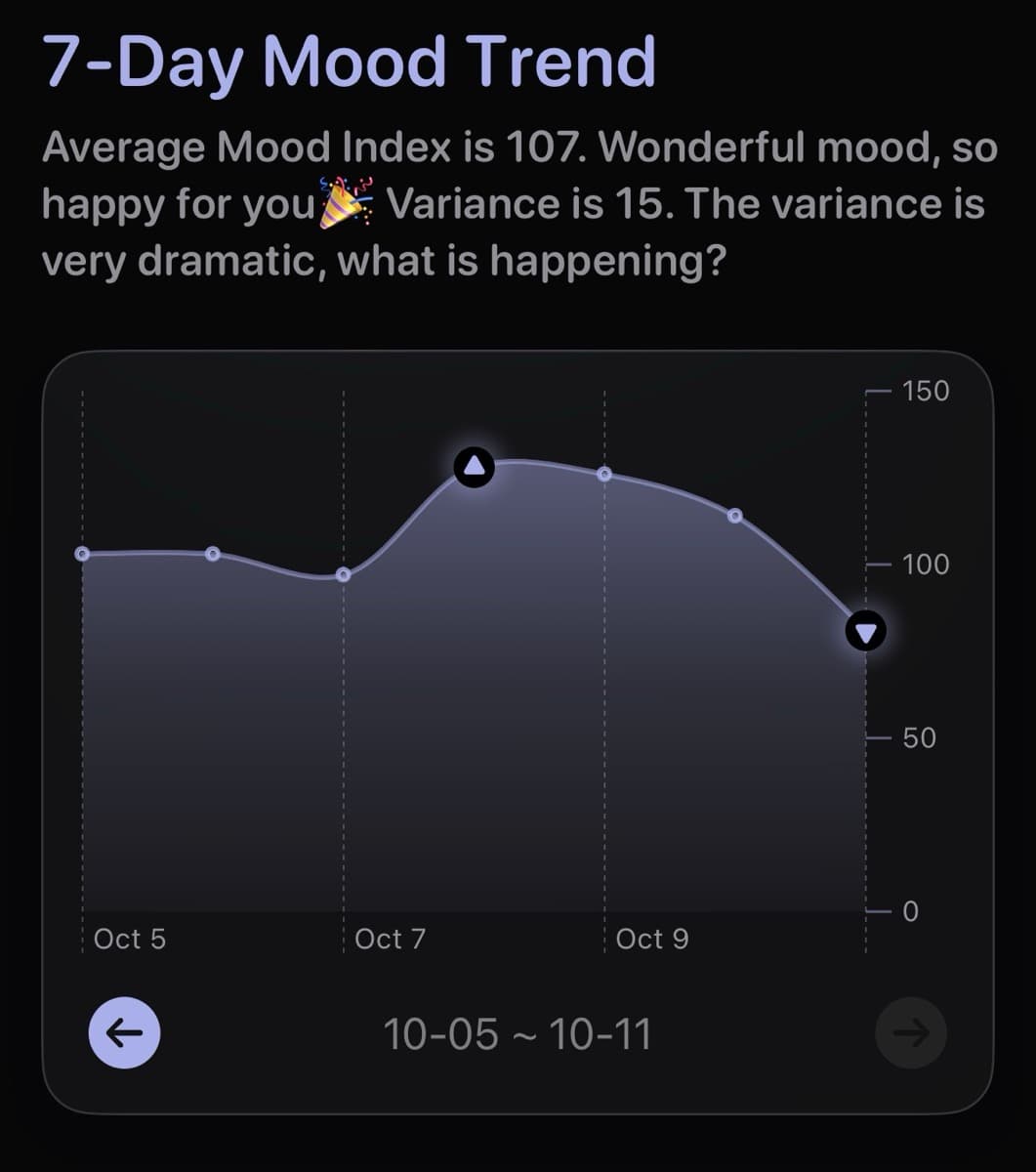Click the Oct 5 axis label
Screen dimensions: 1036x1172
coord(129,939)
